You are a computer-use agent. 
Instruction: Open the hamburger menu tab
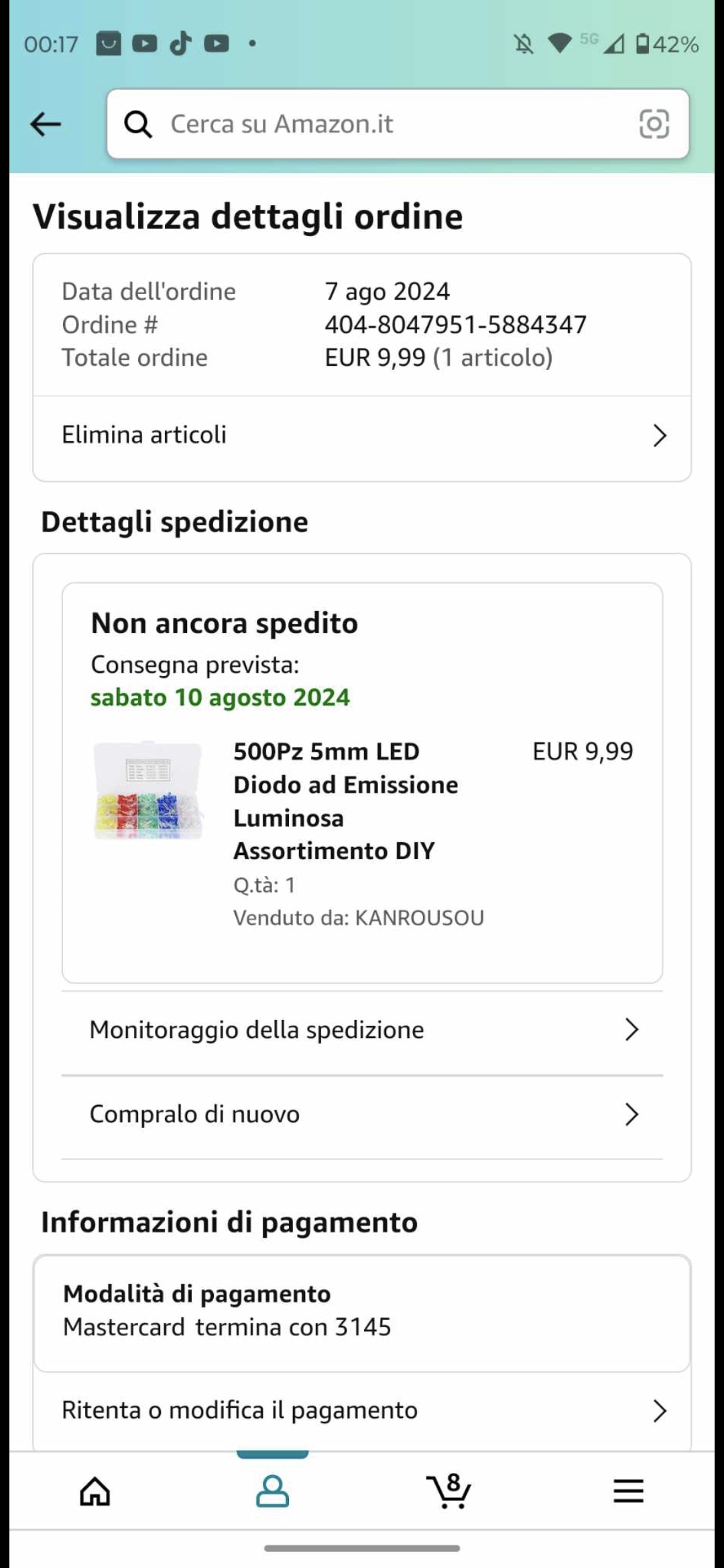tap(628, 1492)
